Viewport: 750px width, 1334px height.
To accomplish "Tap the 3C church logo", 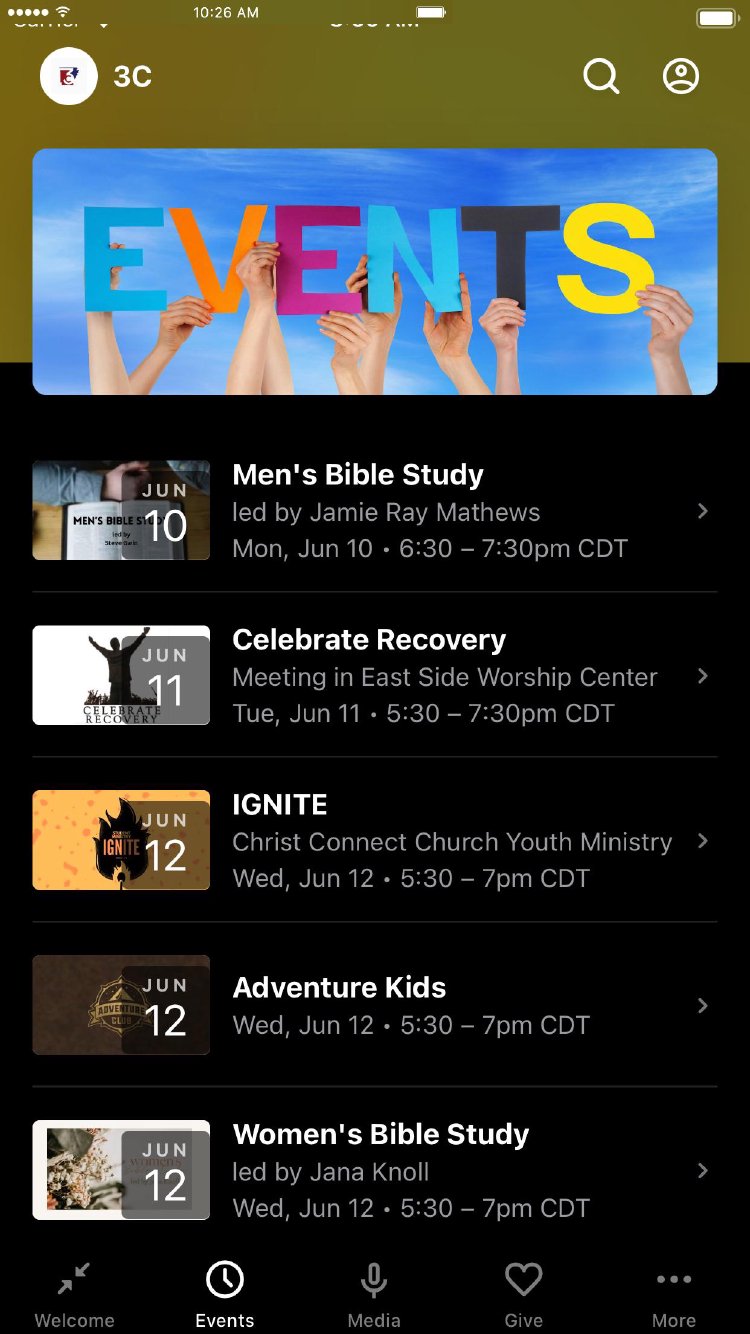I will click(x=69, y=76).
